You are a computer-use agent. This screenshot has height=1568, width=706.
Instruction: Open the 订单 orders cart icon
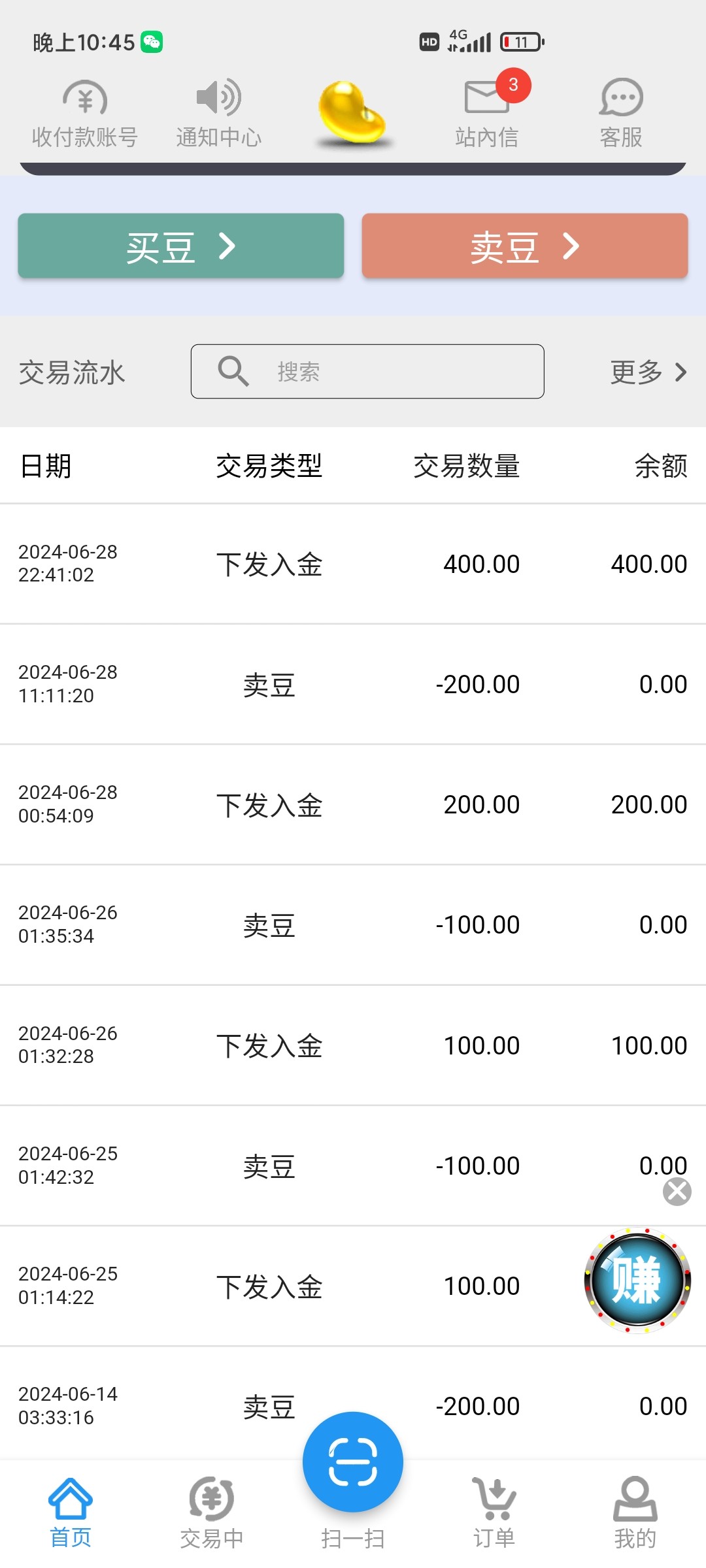pyautogui.click(x=494, y=1500)
